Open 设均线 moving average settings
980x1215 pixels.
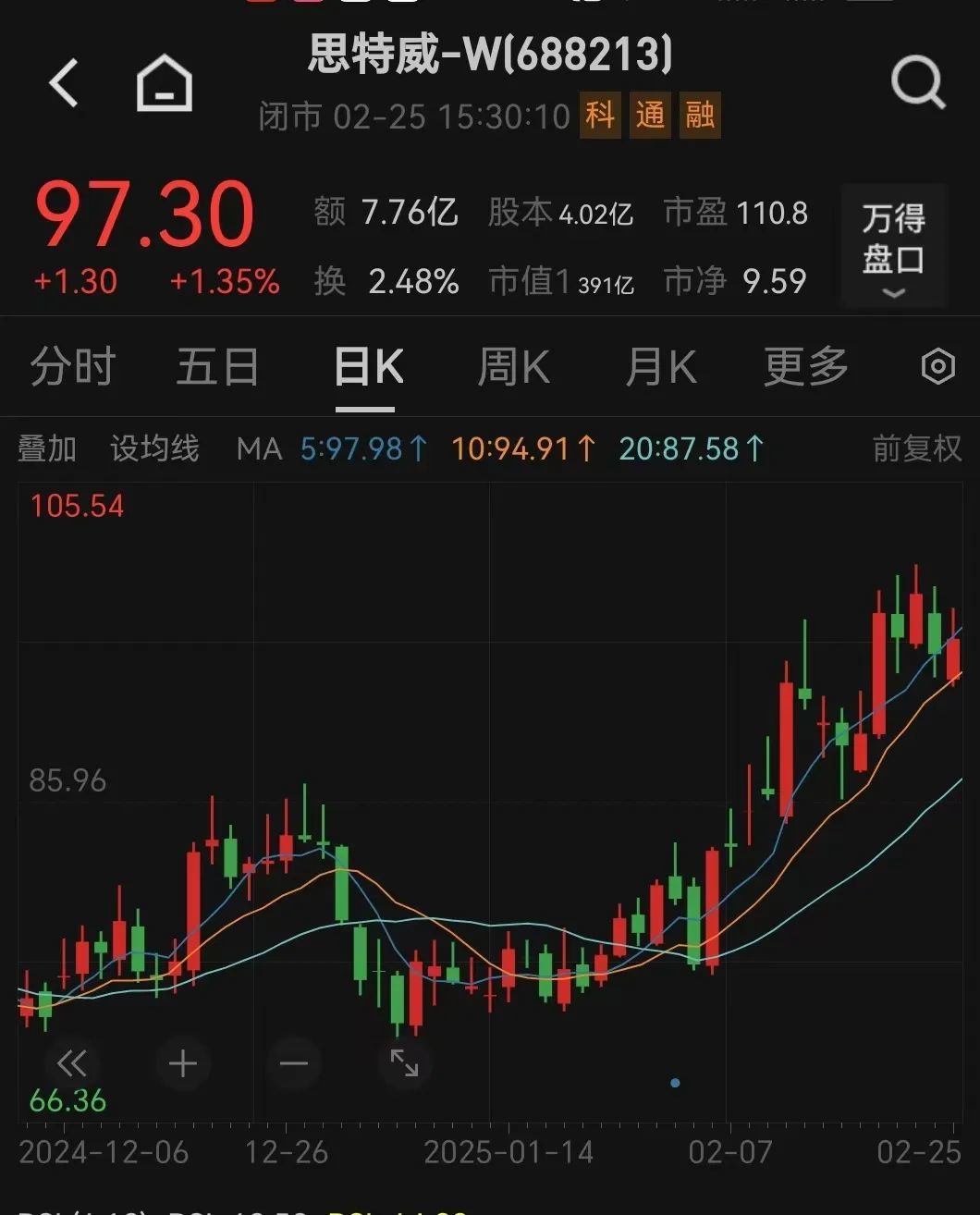(x=154, y=449)
